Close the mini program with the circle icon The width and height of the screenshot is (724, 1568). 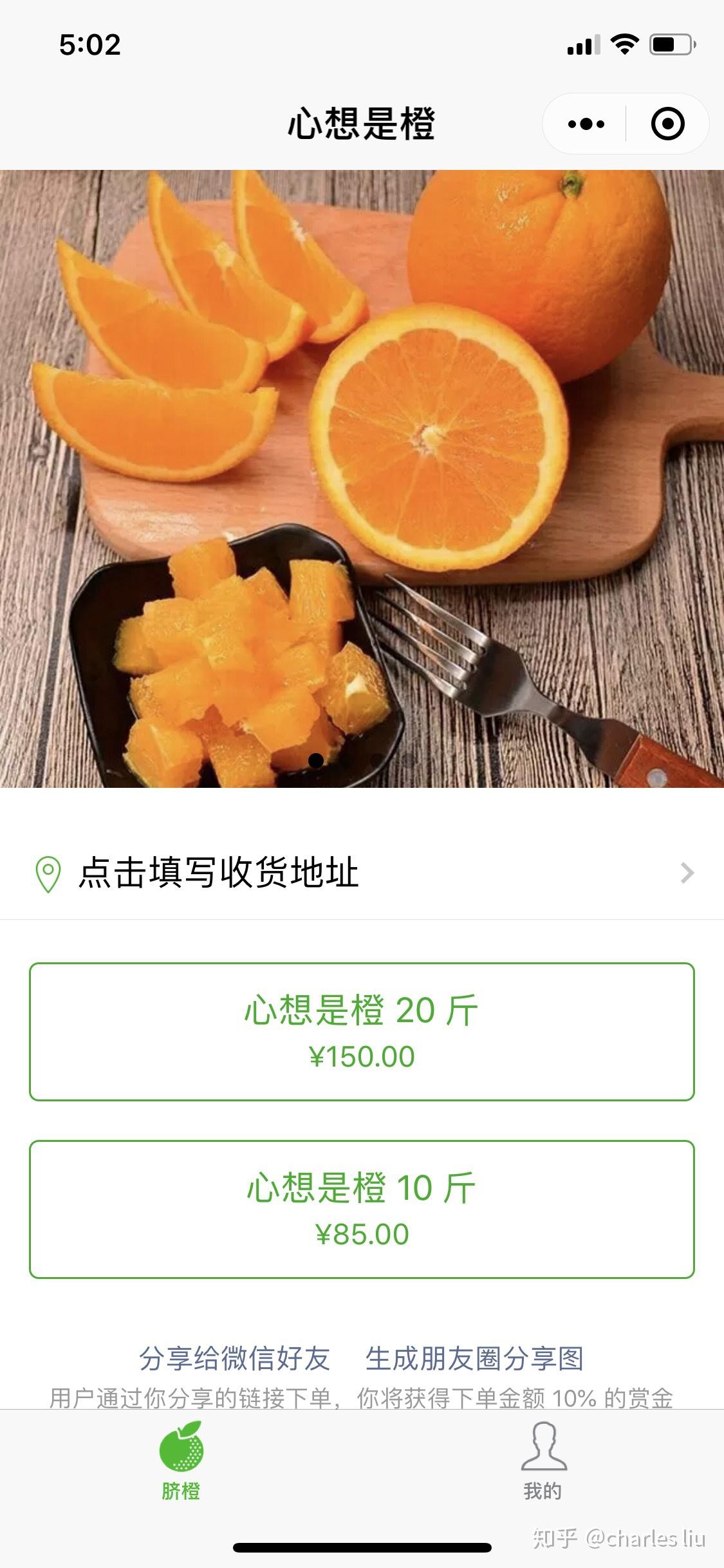[667, 124]
